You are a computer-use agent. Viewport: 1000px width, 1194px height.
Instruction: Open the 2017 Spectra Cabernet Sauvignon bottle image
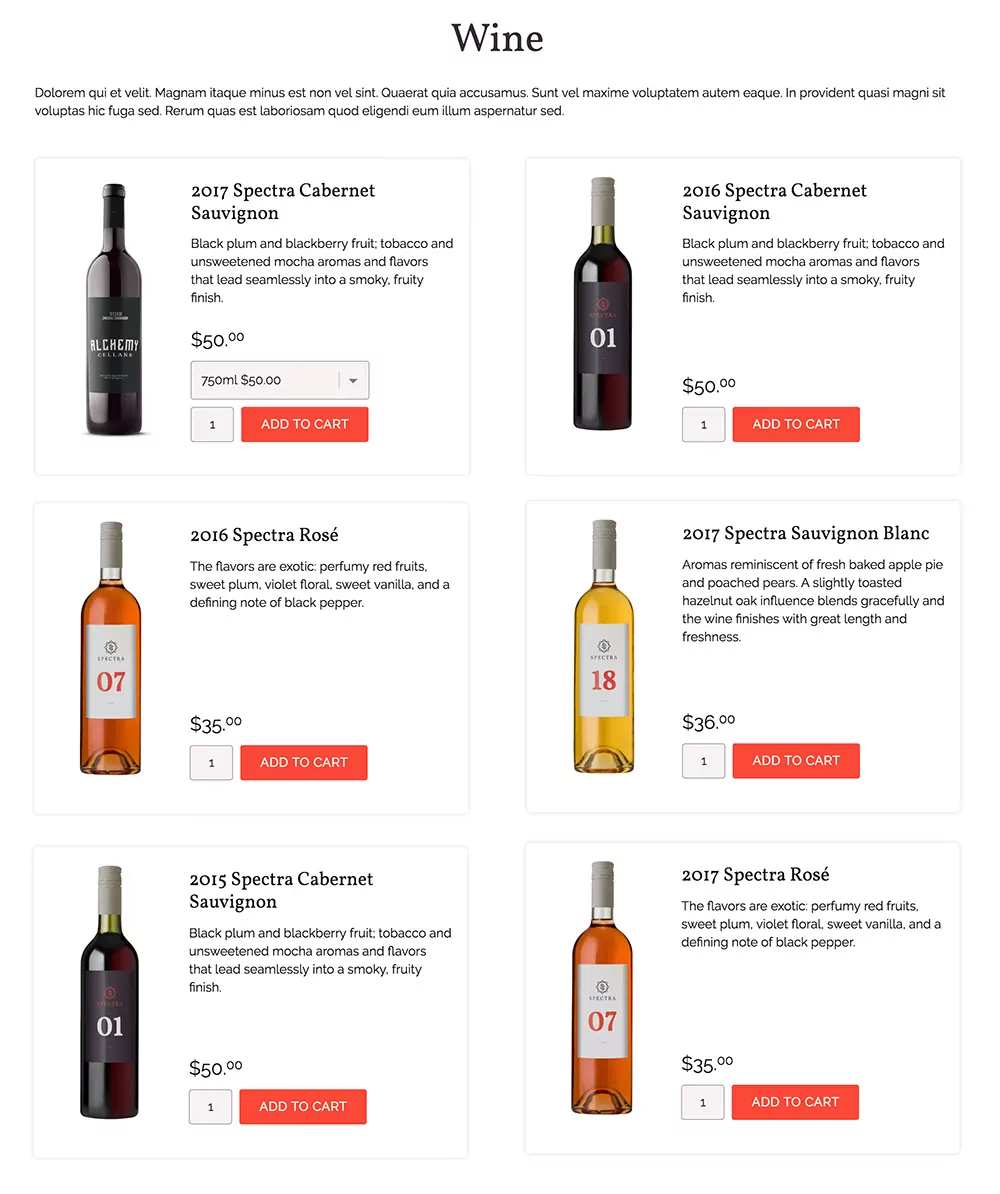pyautogui.click(x=112, y=310)
